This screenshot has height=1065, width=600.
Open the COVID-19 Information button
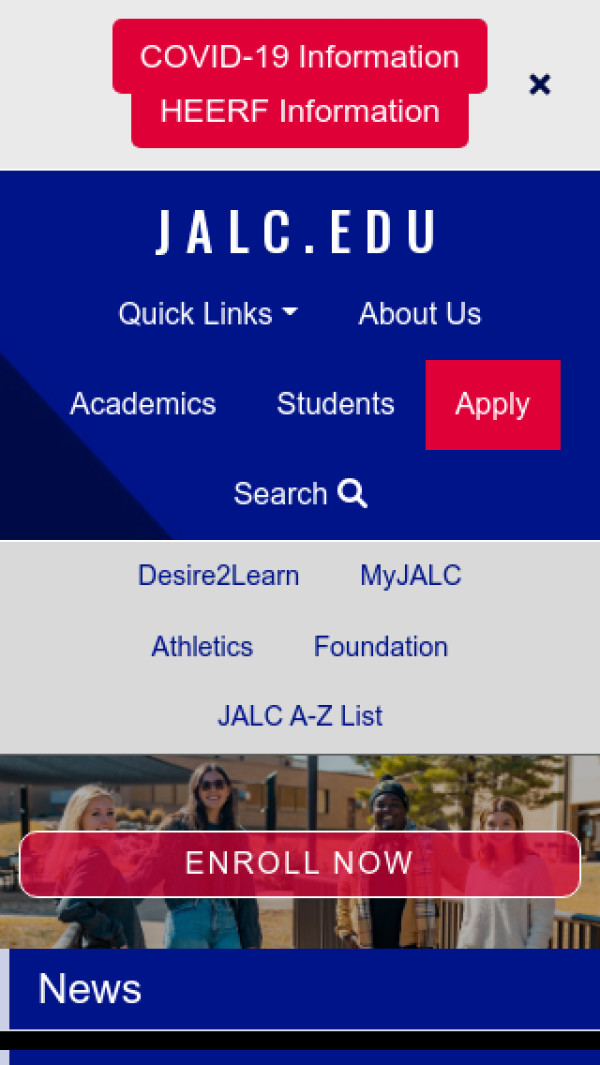coord(299,56)
